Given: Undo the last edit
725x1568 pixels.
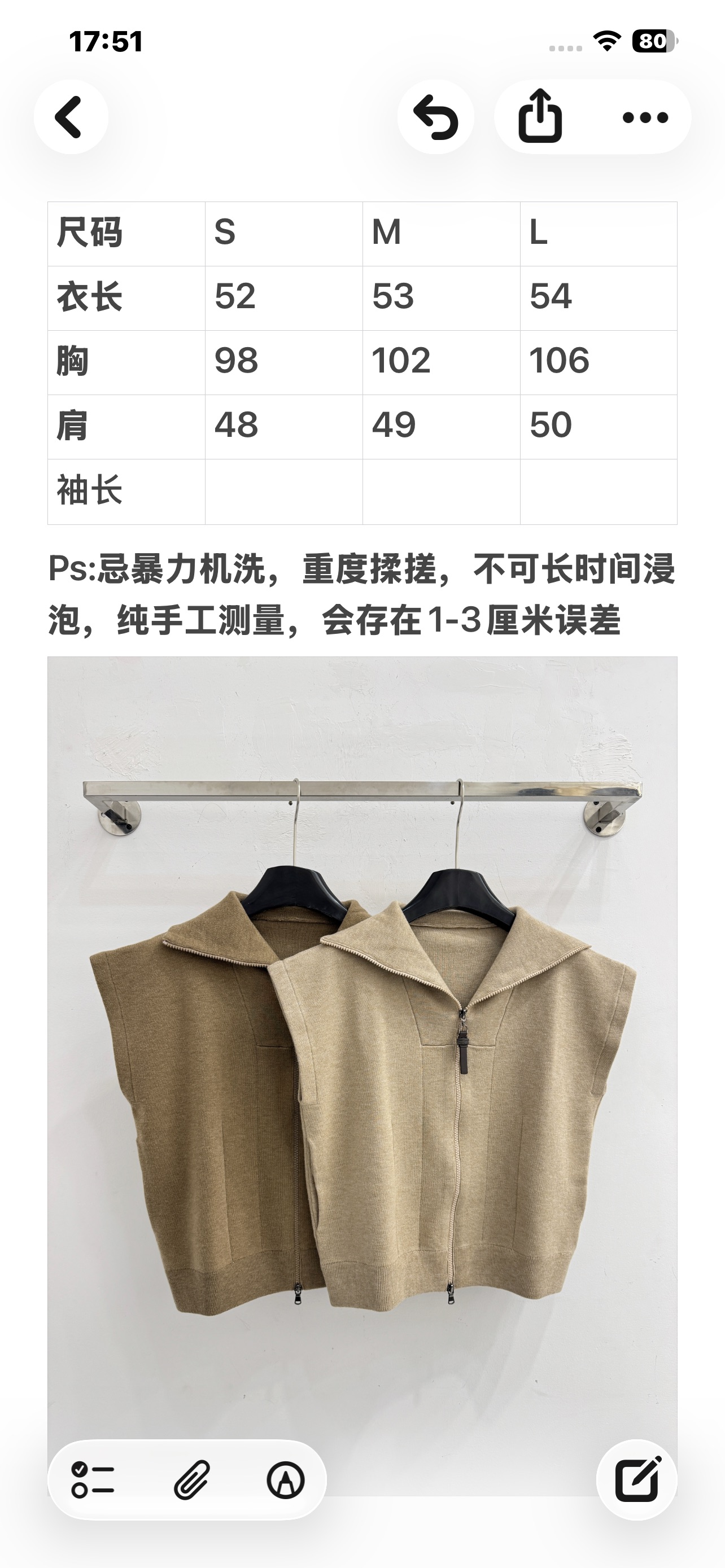Looking at the screenshot, I should pos(436,117).
